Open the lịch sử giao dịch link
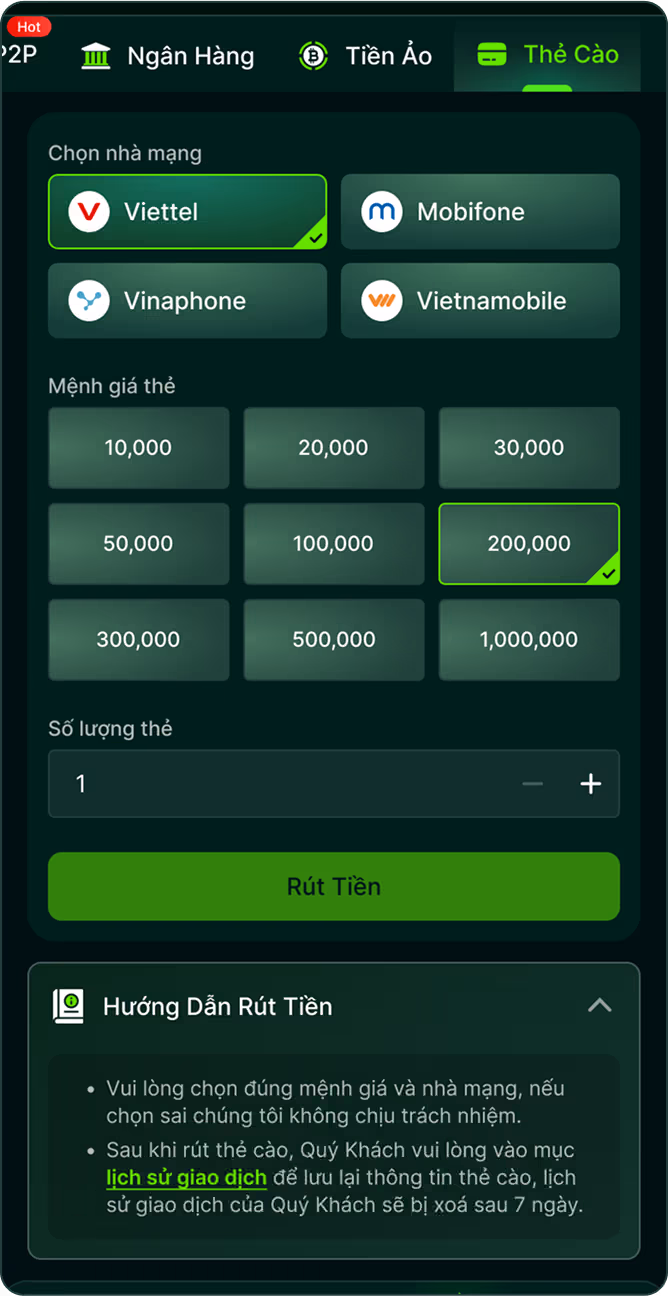Image resolution: width=668 pixels, height=1296 pixels. [187, 1178]
